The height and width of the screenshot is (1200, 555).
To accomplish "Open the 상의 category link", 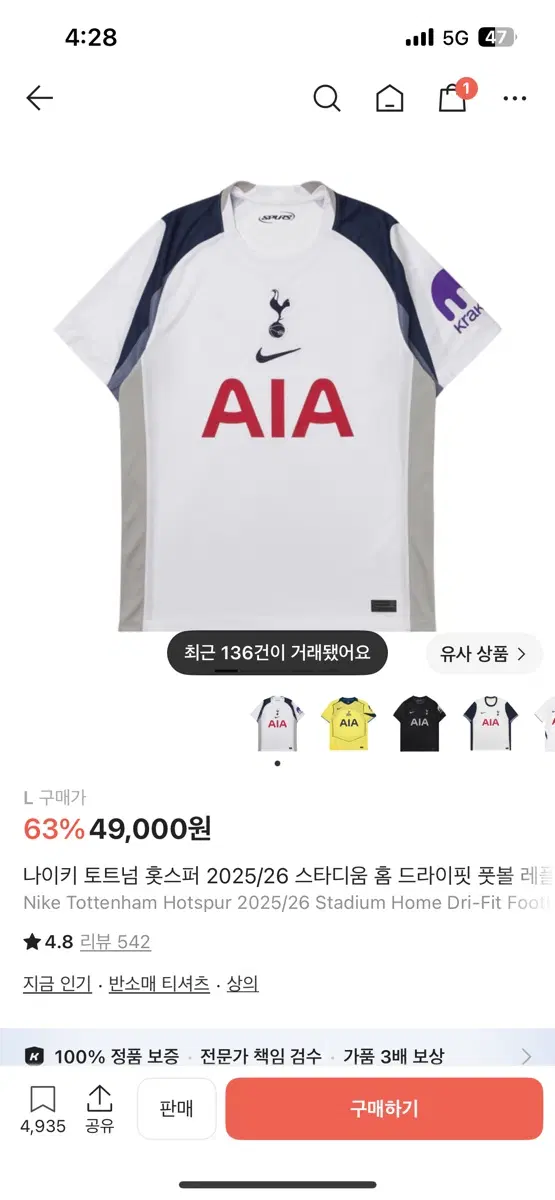I will 242,983.
